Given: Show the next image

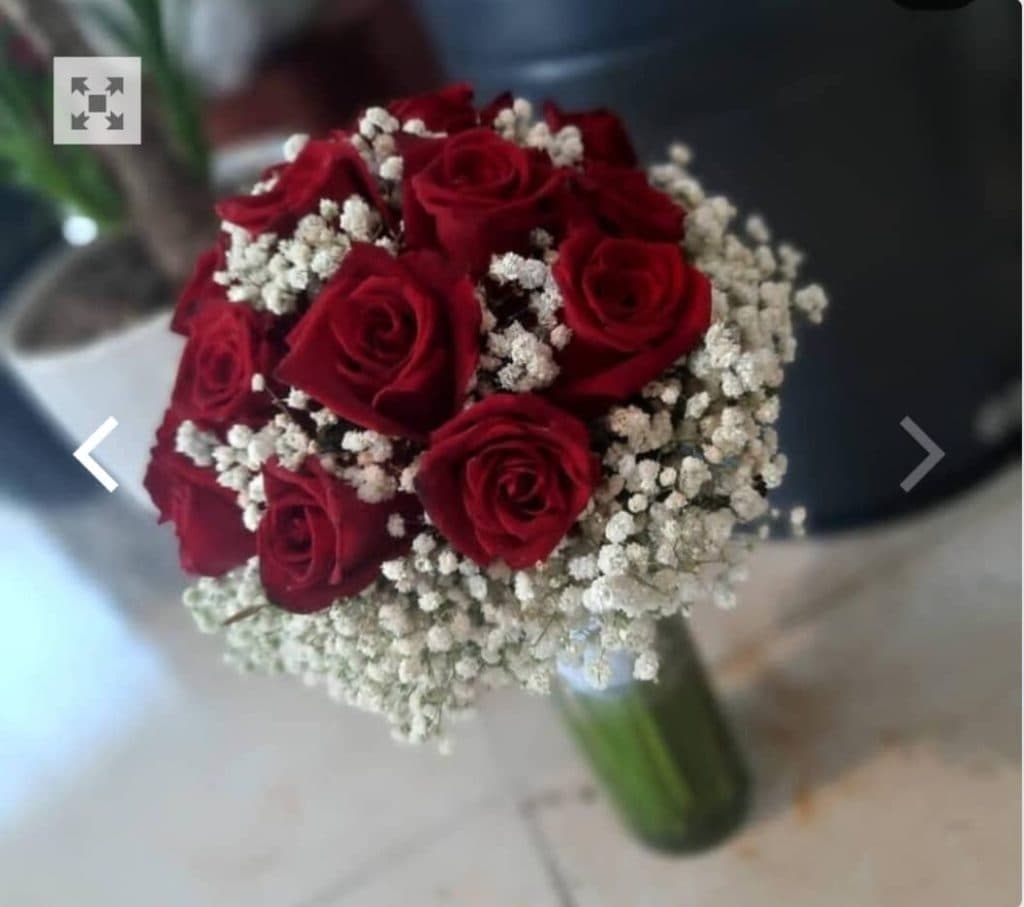Looking at the screenshot, I should point(921,454).
